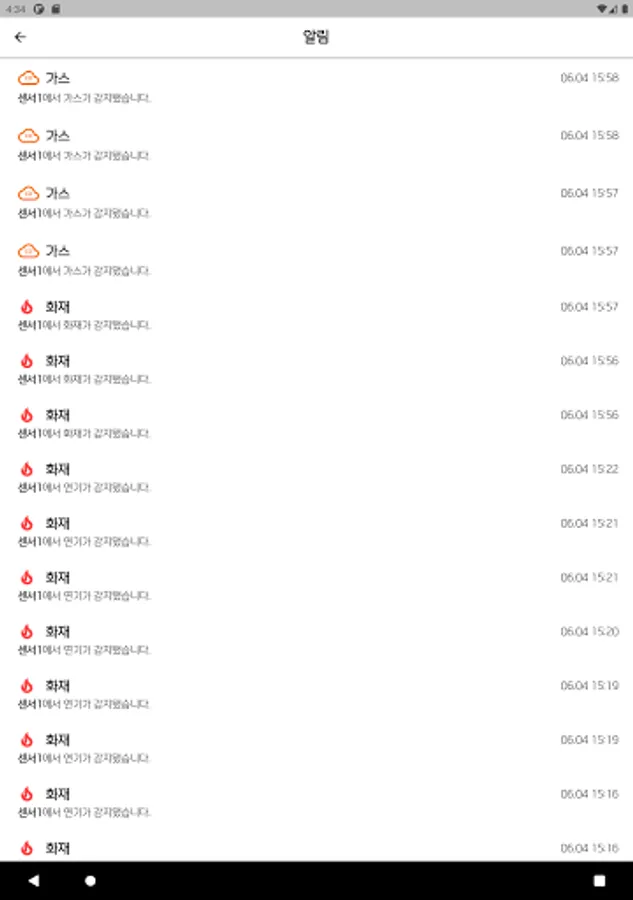Open the 화재 alert from 06.04 15:57
The height and width of the screenshot is (900, 633).
316,314
